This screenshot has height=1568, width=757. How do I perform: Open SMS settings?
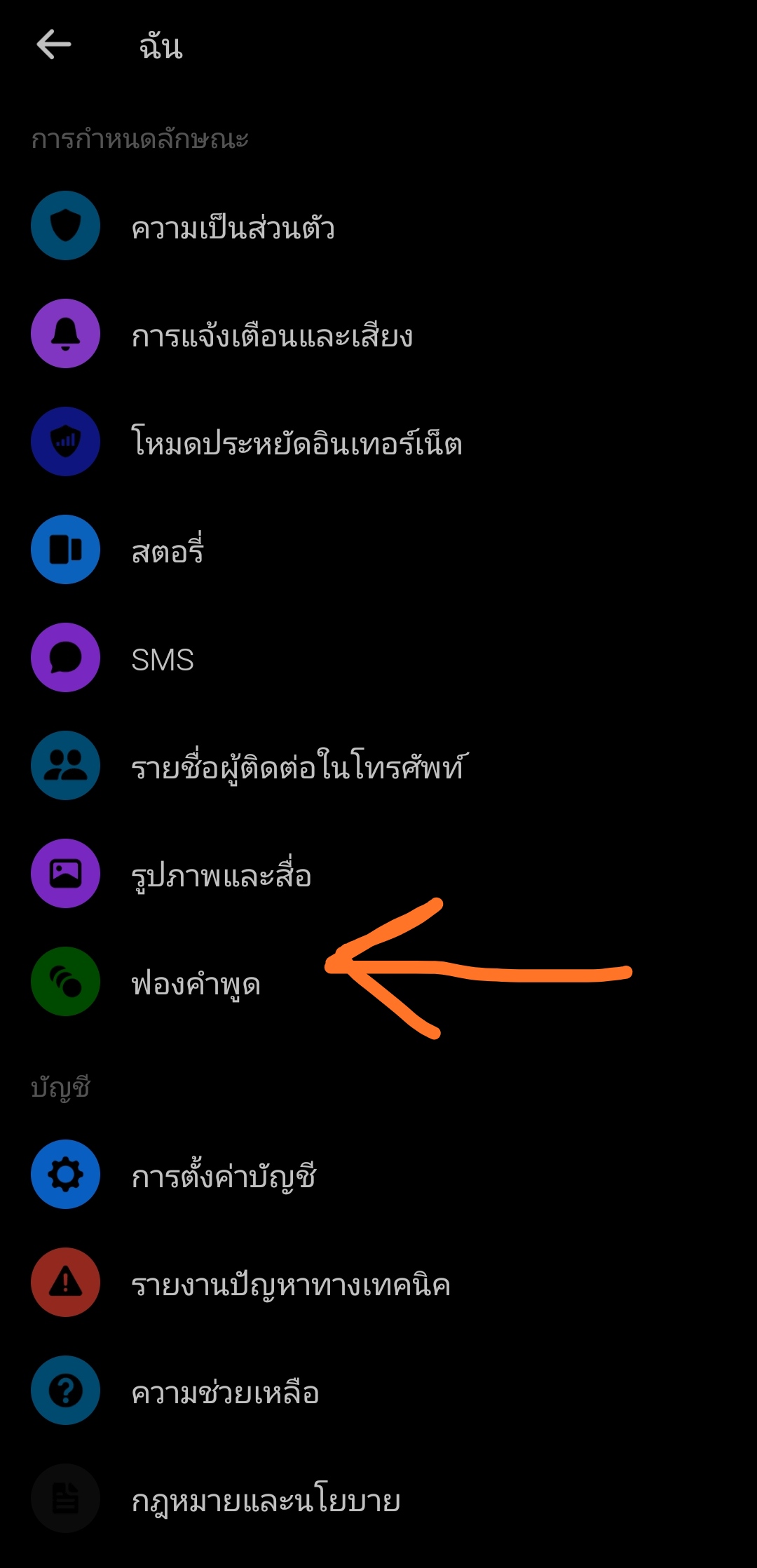[x=163, y=659]
